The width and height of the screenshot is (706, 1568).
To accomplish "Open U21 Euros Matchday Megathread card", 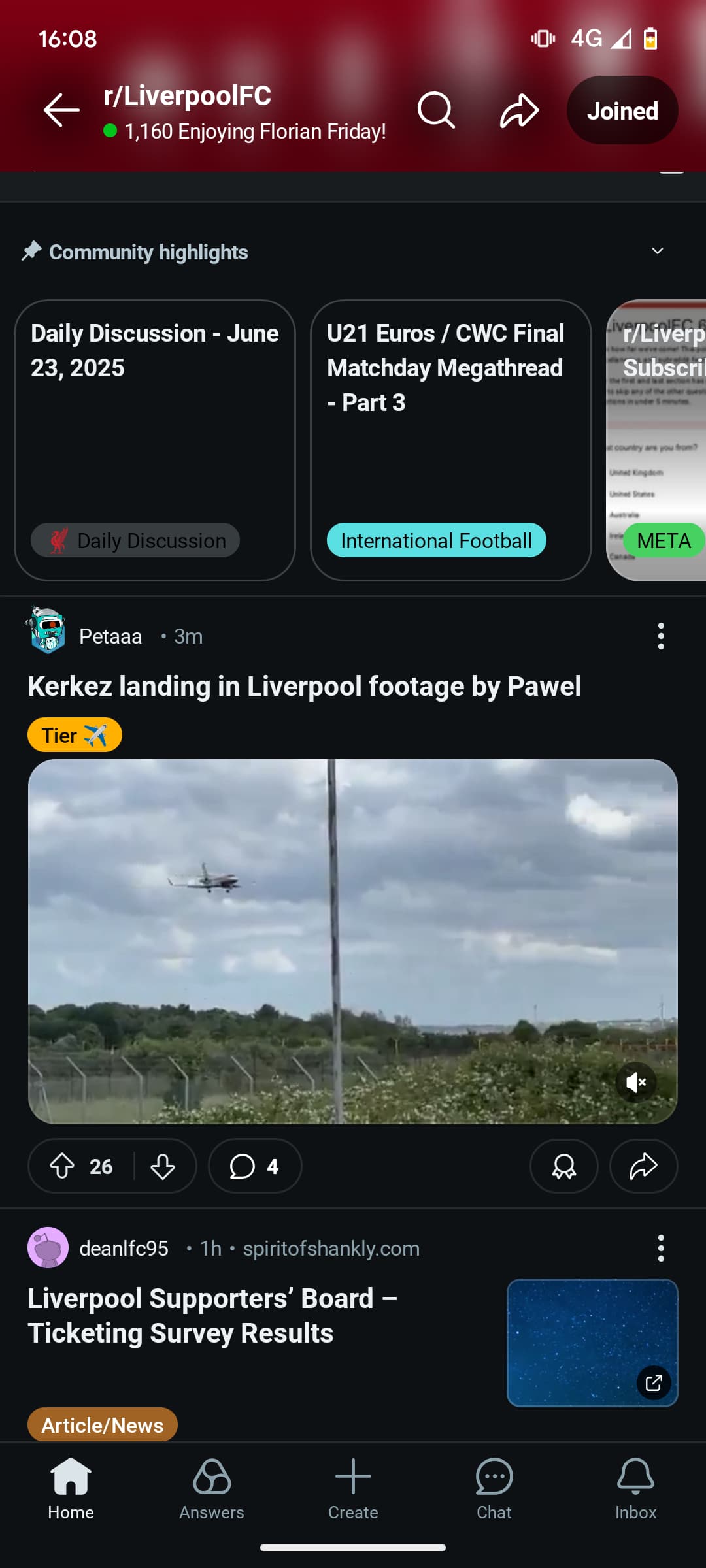I will (451, 440).
